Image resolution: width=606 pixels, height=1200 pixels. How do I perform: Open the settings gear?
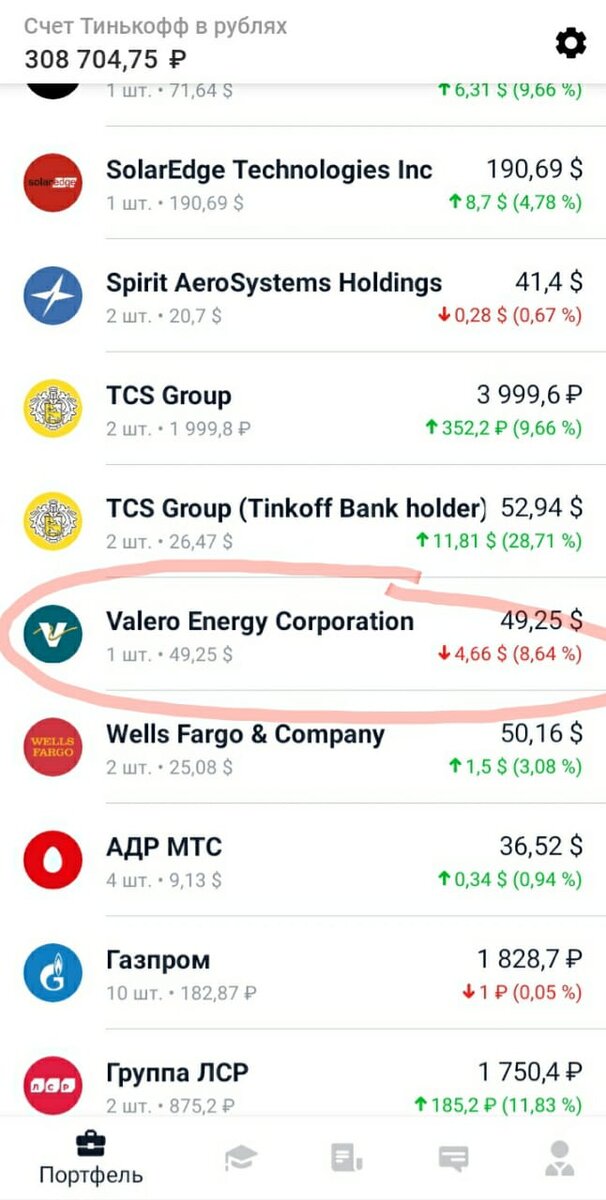pos(570,43)
